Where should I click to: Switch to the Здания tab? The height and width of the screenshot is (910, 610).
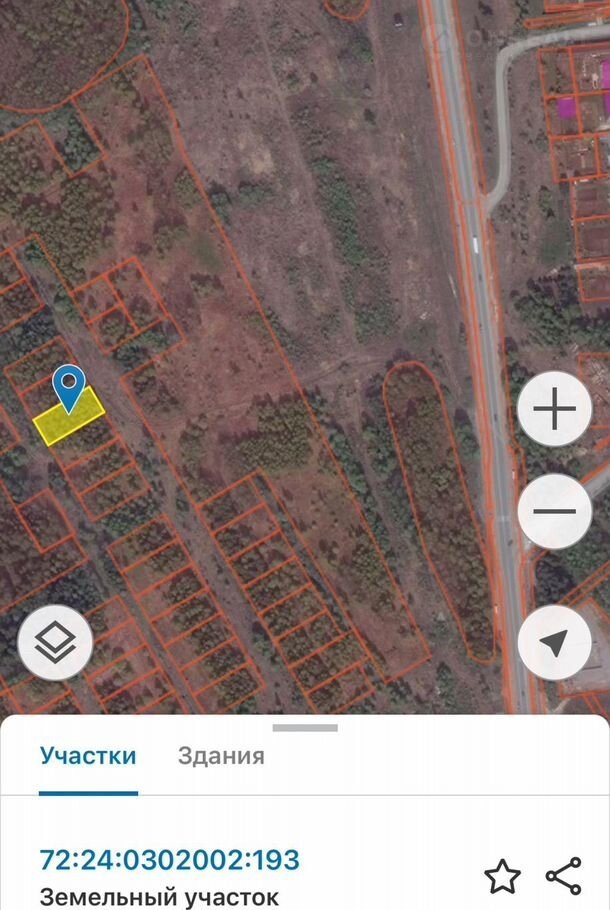pos(221,756)
